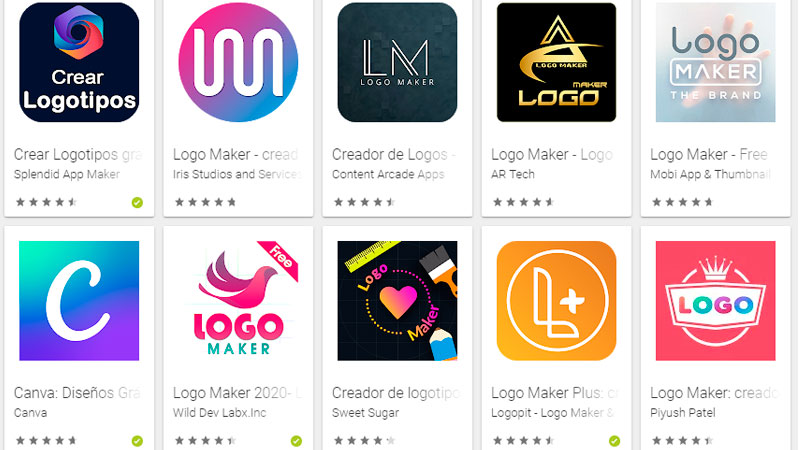The width and height of the screenshot is (800, 450).
Task: Open the Canva app card
Action: point(79,300)
